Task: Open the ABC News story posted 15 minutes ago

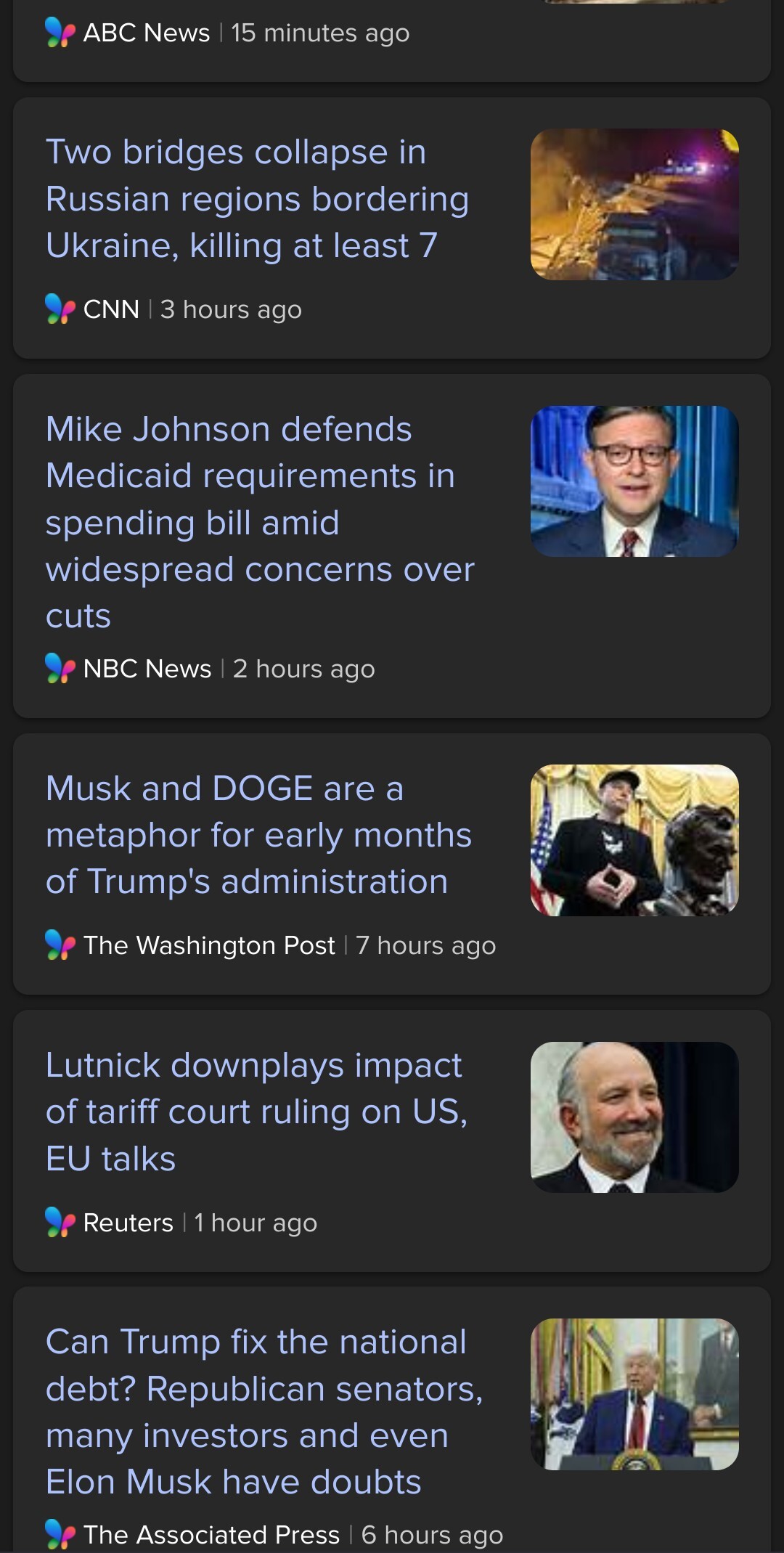Action: tap(247, 34)
